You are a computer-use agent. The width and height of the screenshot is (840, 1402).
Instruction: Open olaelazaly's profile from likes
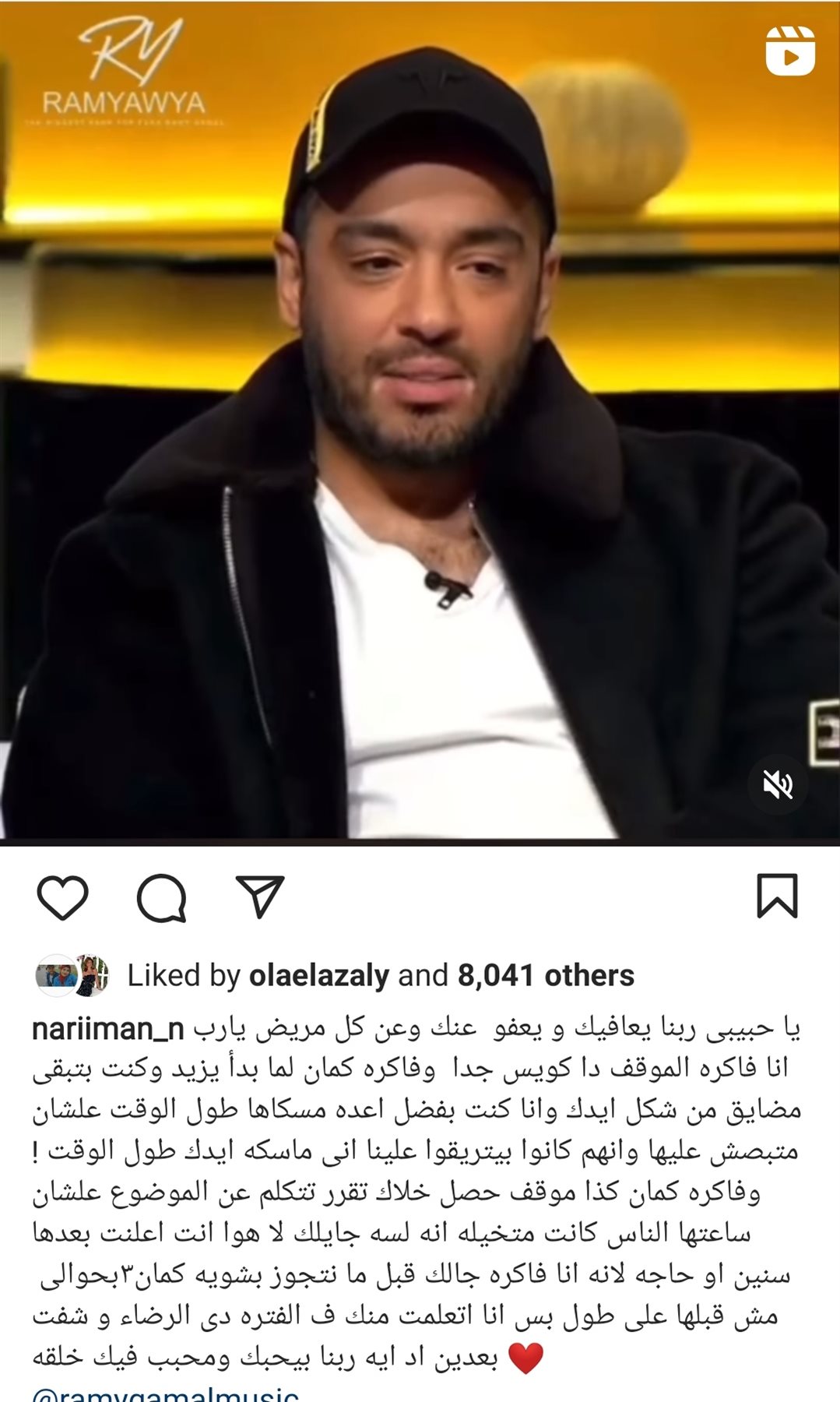click(x=318, y=975)
